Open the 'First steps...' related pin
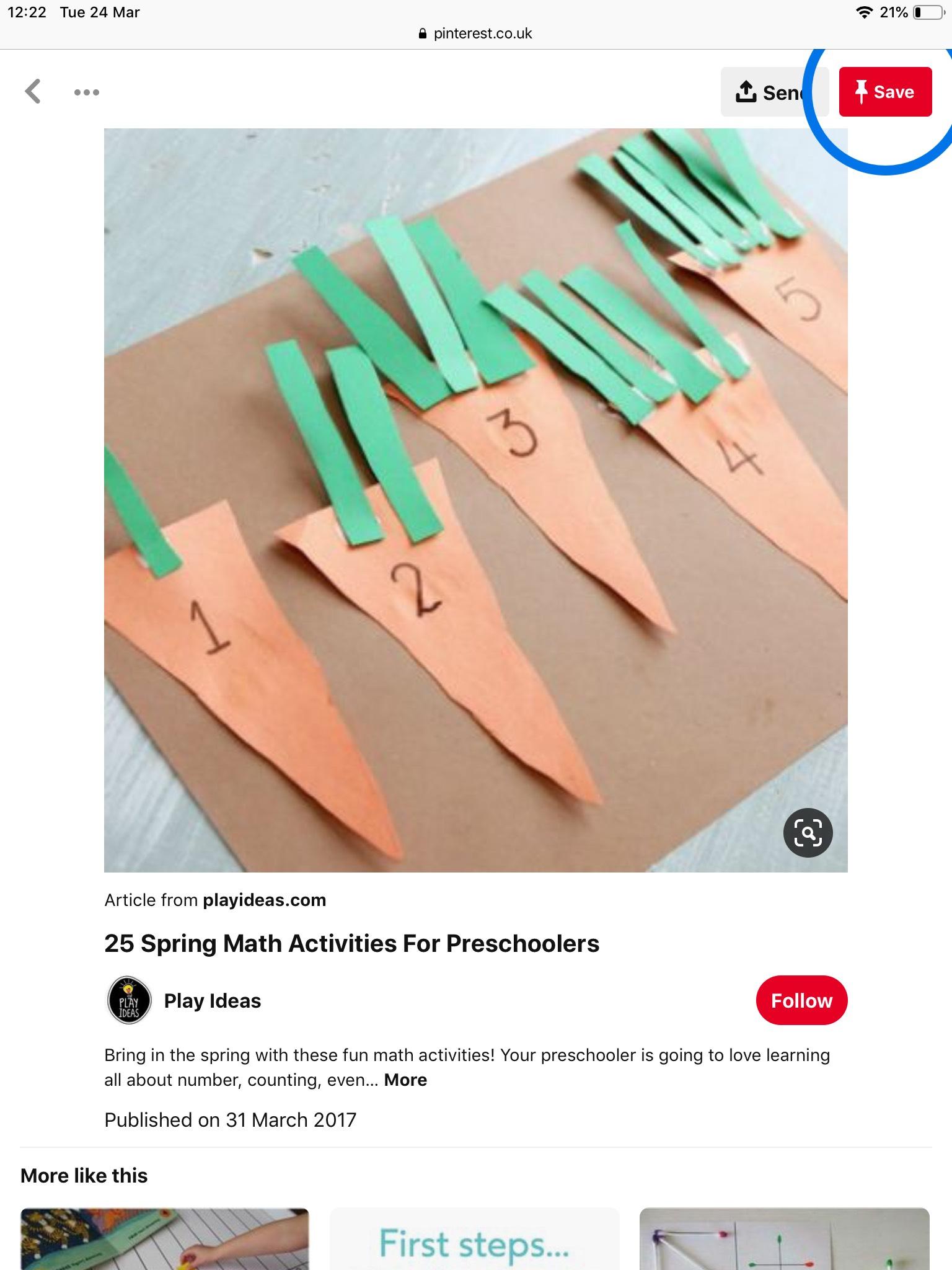Viewport: 952px width, 1270px height. (474, 1239)
